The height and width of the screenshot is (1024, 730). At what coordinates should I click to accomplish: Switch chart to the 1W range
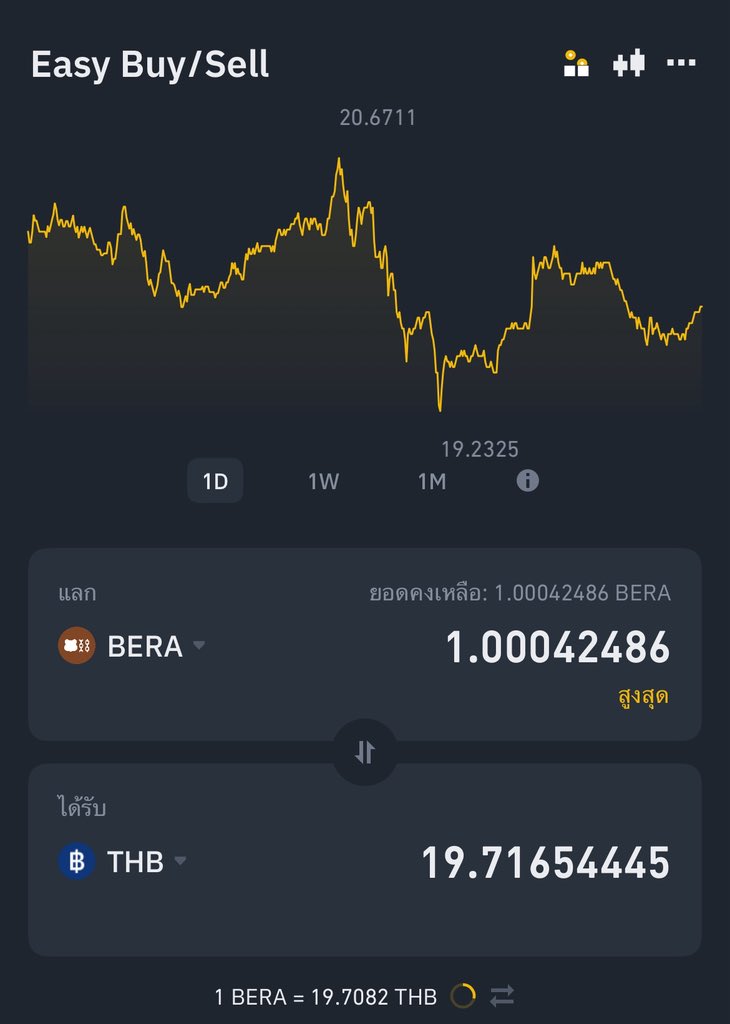(x=323, y=481)
